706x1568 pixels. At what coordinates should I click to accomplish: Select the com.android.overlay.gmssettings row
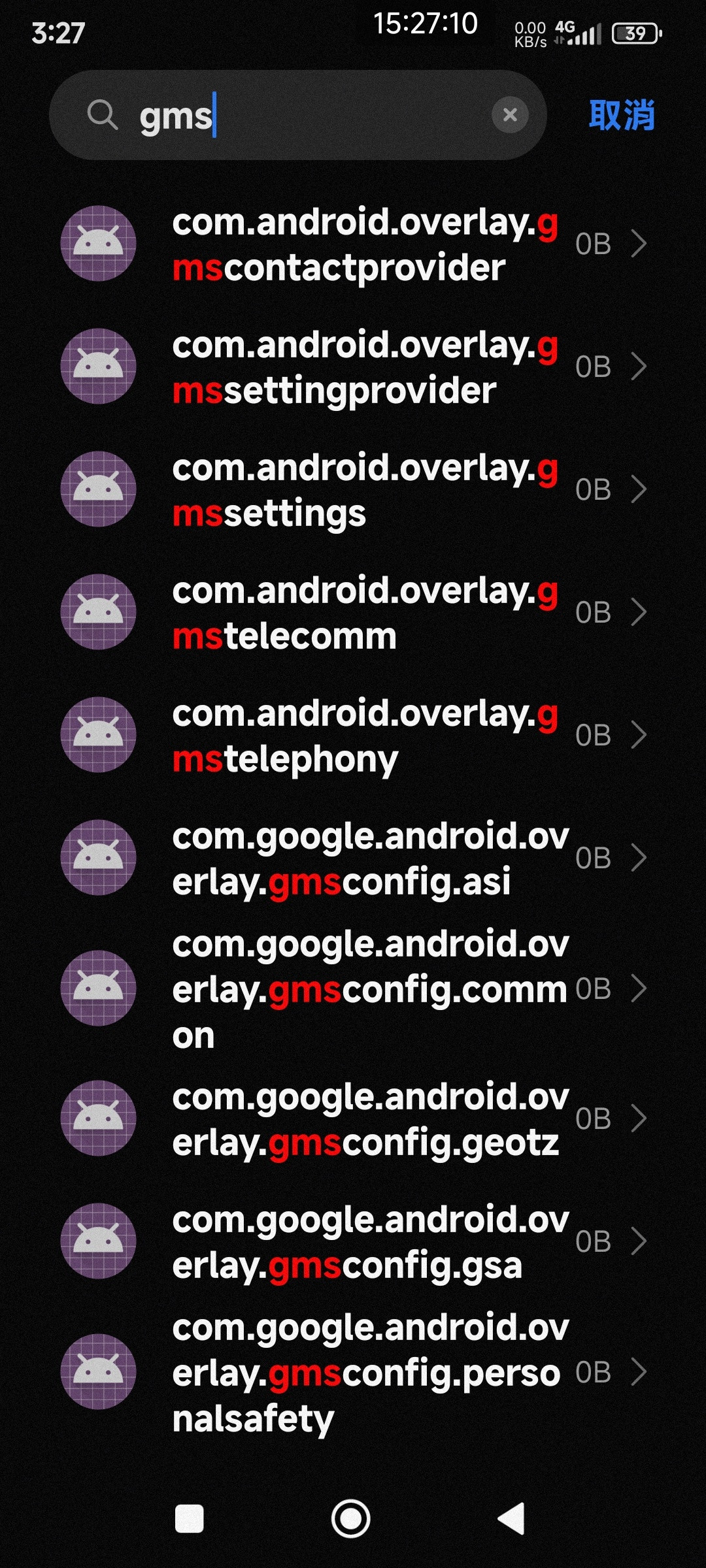(353, 490)
